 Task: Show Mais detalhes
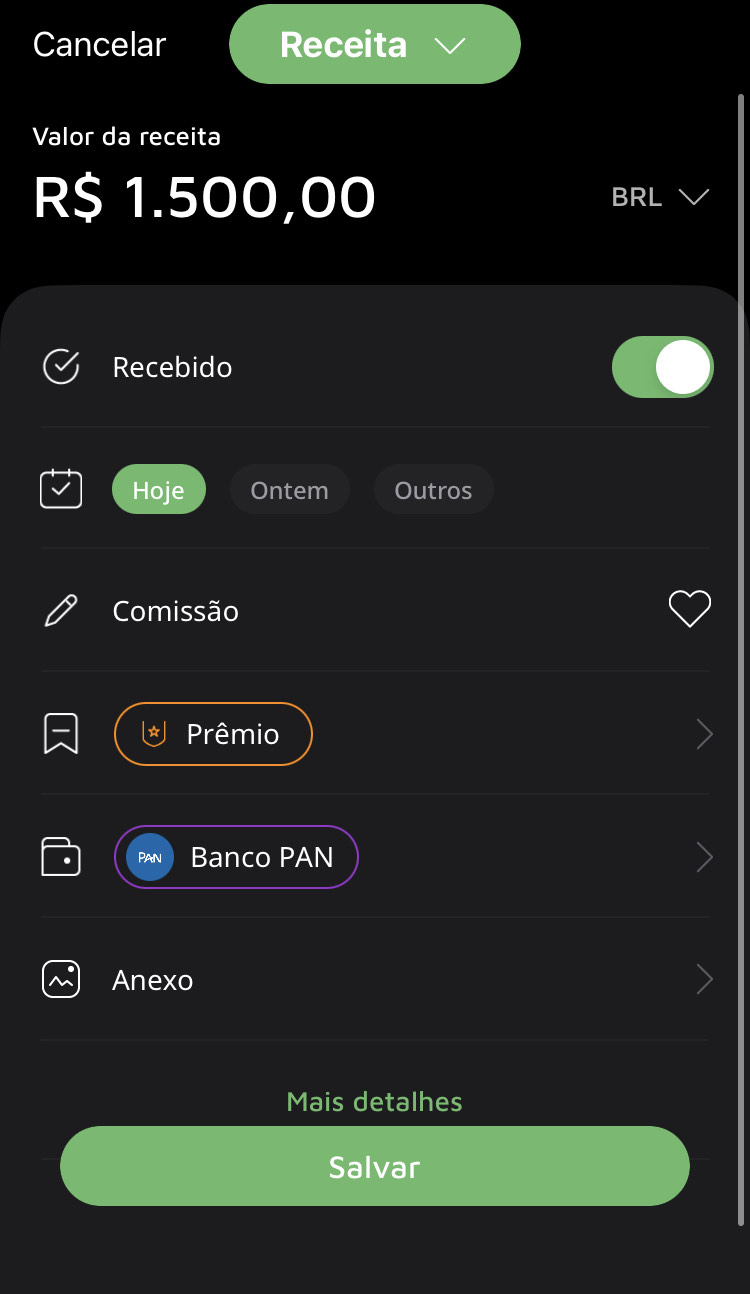click(x=374, y=1101)
